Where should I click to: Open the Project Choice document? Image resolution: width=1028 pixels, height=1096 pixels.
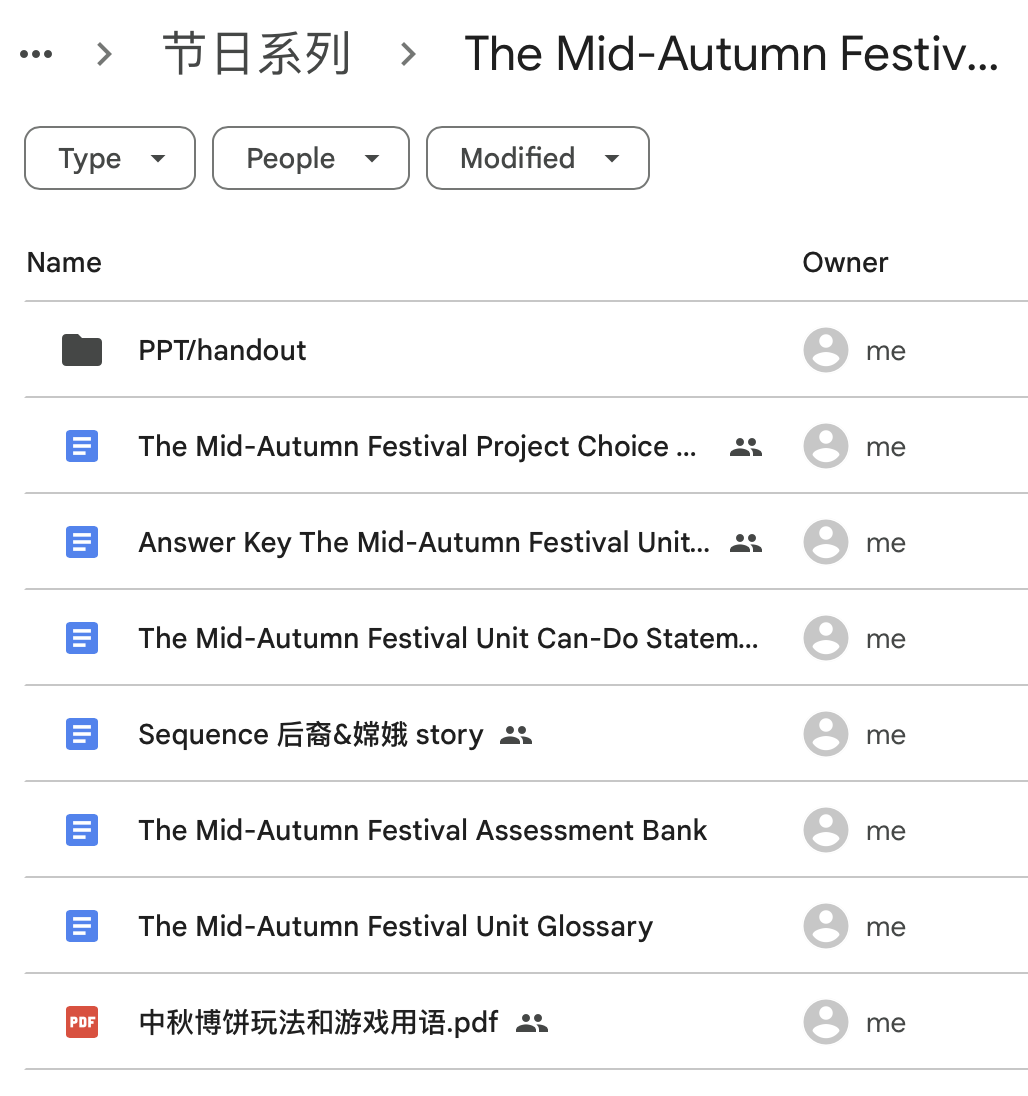click(x=416, y=446)
